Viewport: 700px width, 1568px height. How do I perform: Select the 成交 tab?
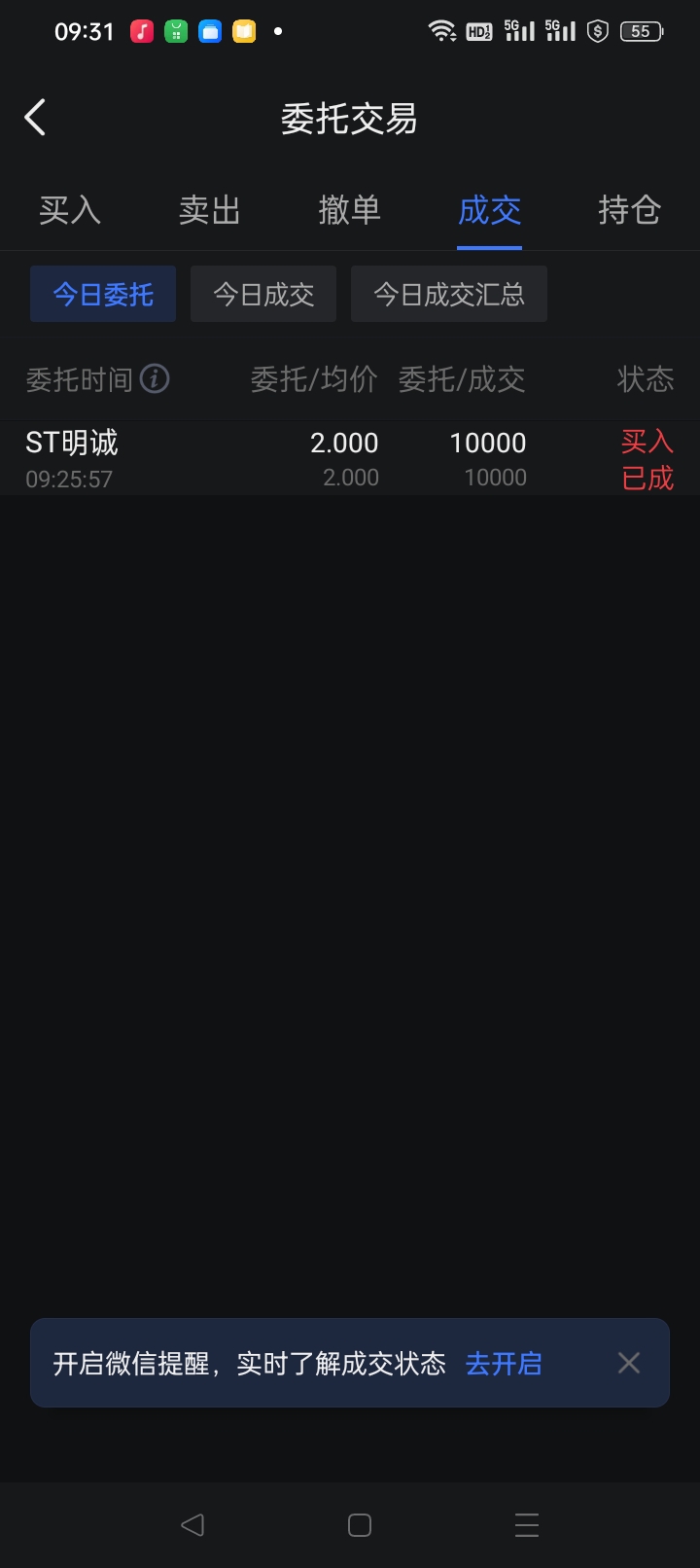[490, 210]
